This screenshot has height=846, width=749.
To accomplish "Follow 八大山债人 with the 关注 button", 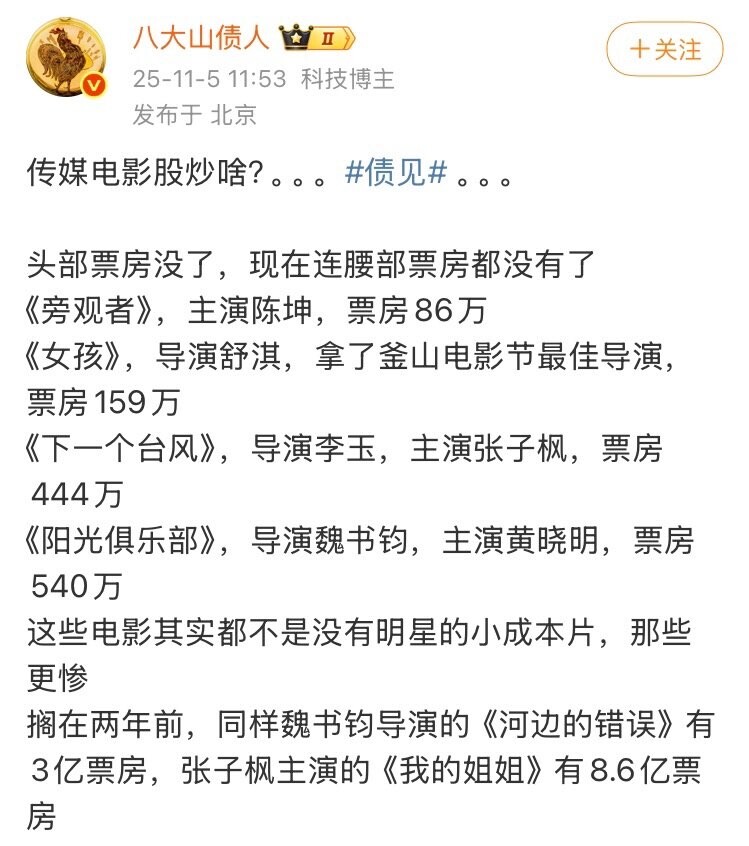I will (664, 49).
